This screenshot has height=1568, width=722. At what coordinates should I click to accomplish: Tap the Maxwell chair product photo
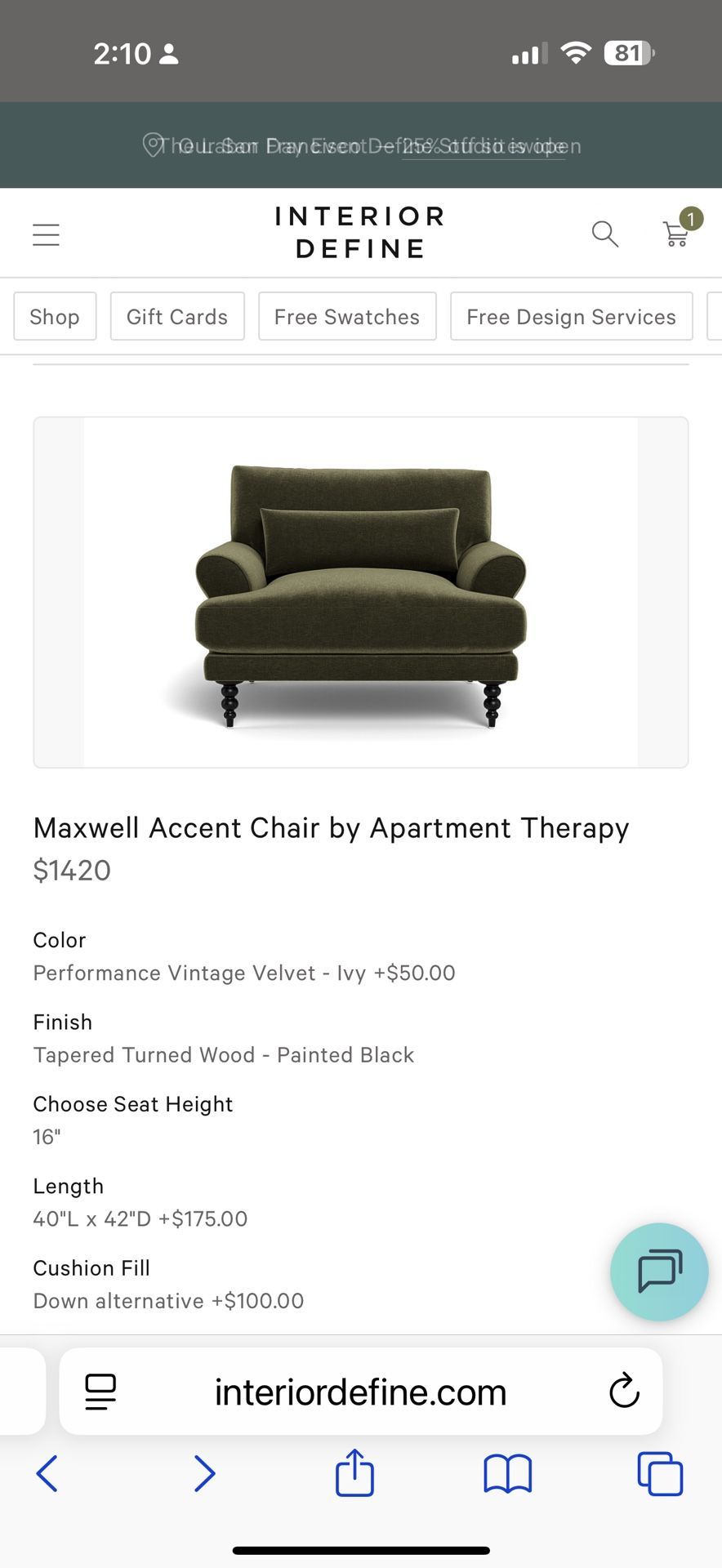[360, 592]
